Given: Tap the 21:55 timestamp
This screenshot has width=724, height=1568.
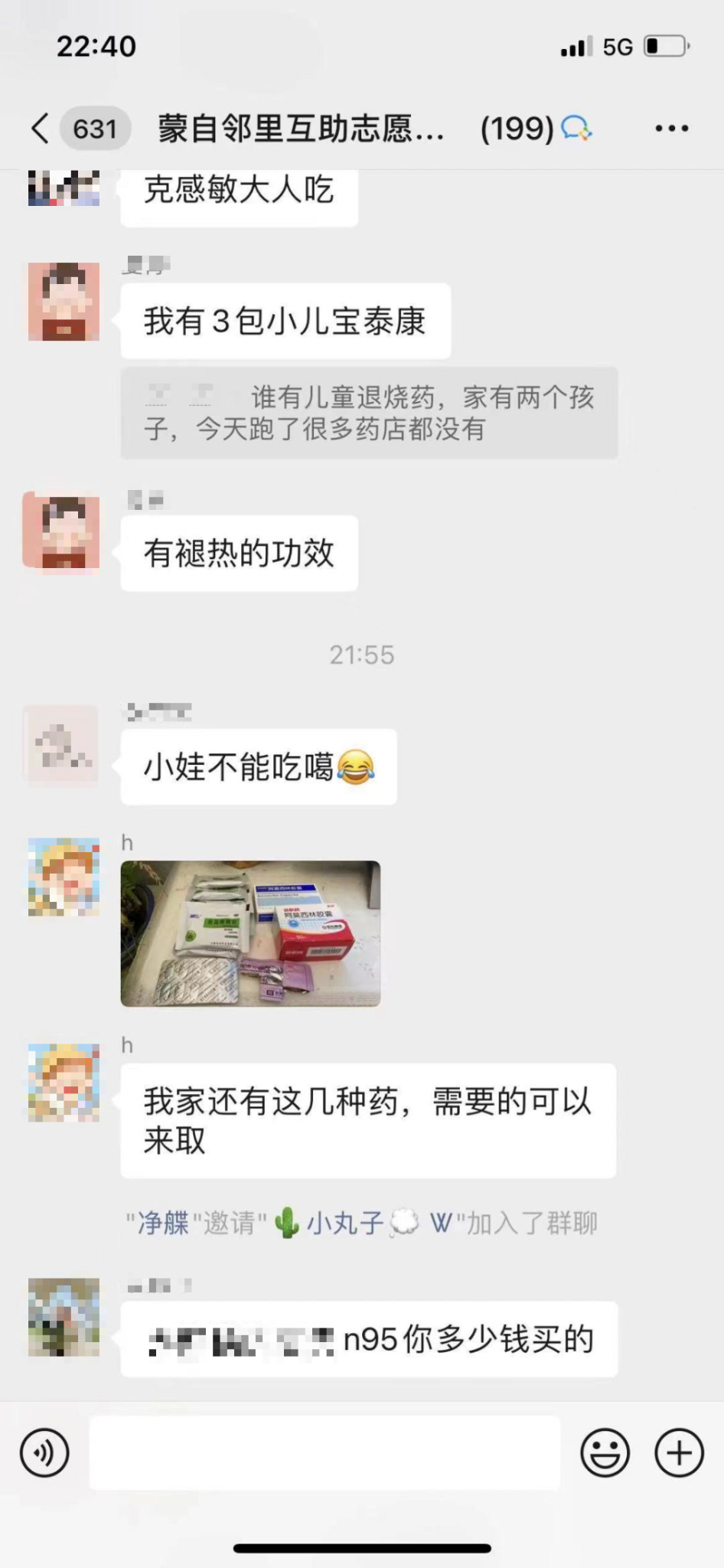Looking at the screenshot, I should coord(362,655).
